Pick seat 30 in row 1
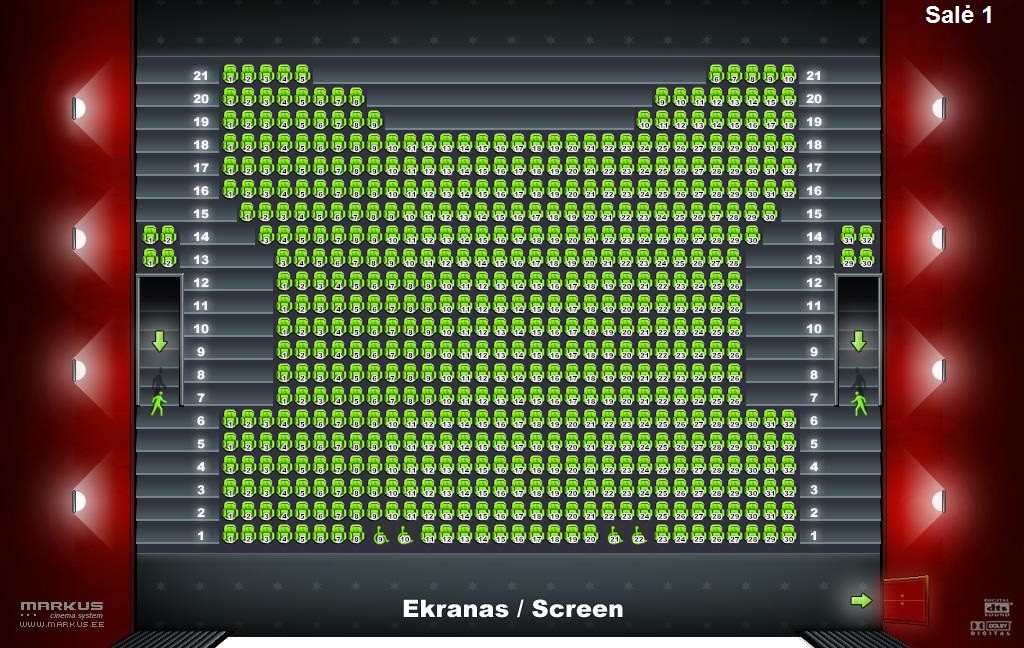 coord(788,534)
